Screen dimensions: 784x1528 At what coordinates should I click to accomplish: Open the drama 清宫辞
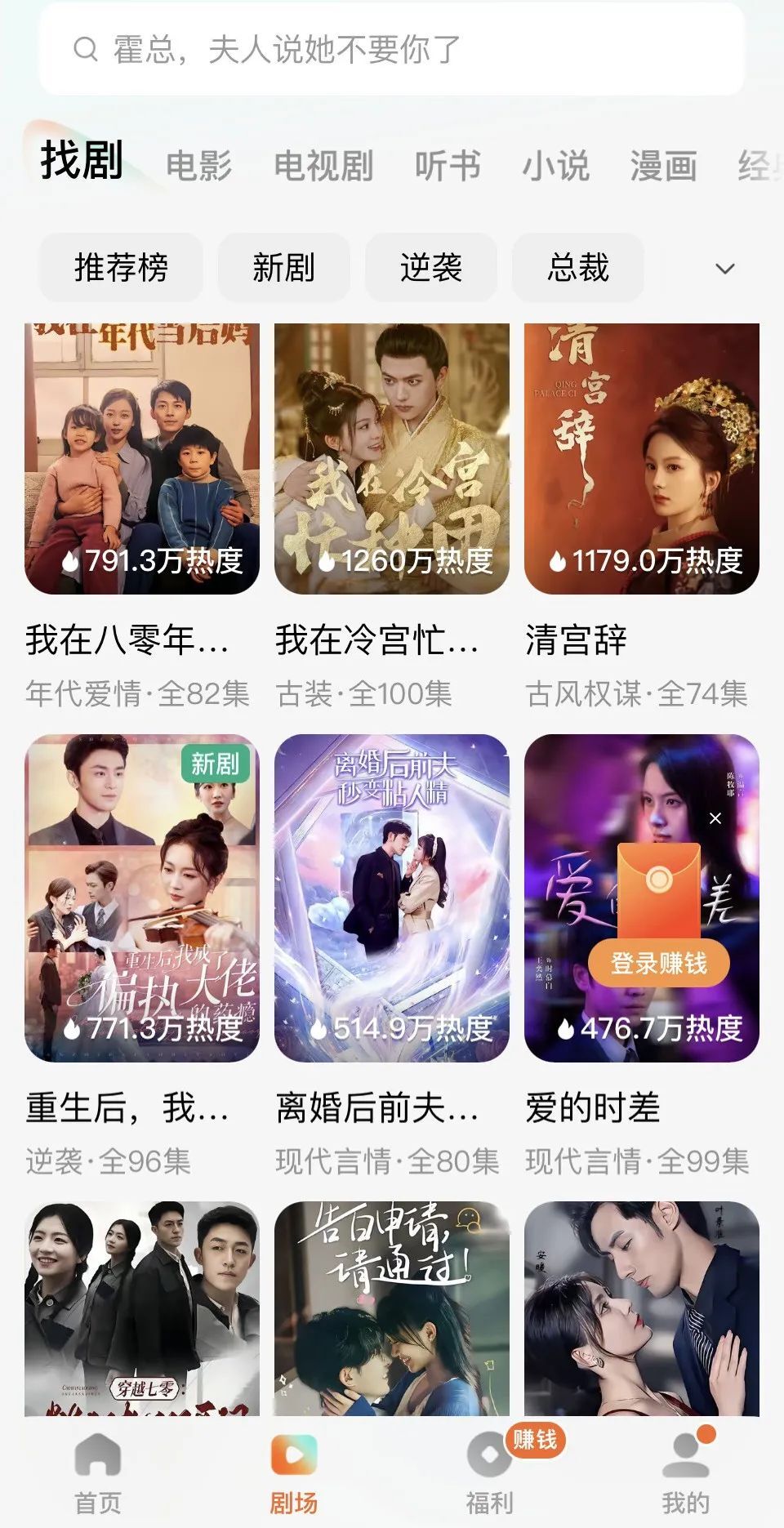(641, 459)
